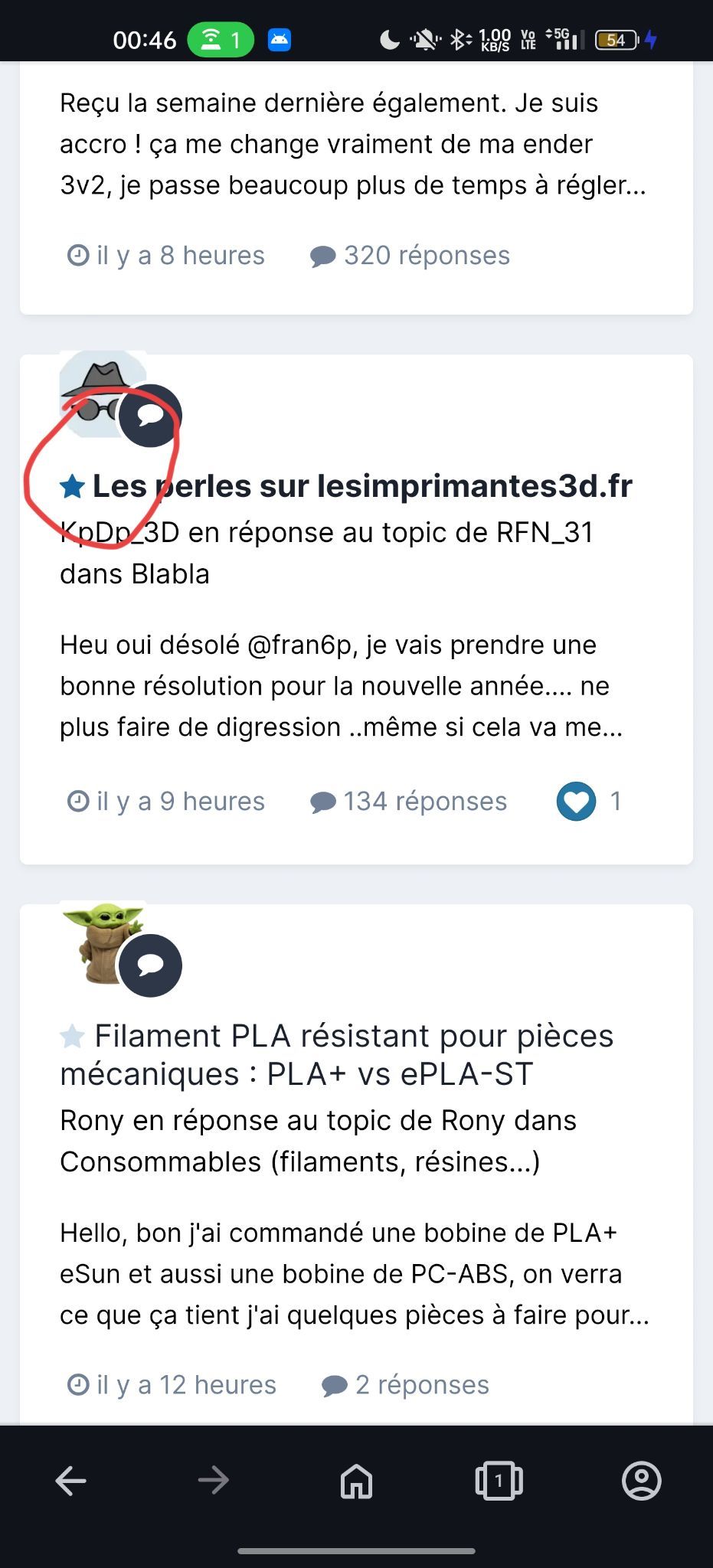The height and width of the screenshot is (1568, 713).
Task: Tap the heart reaction on KpDp_3D's post
Action: pyautogui.click(x=576, y=802)
